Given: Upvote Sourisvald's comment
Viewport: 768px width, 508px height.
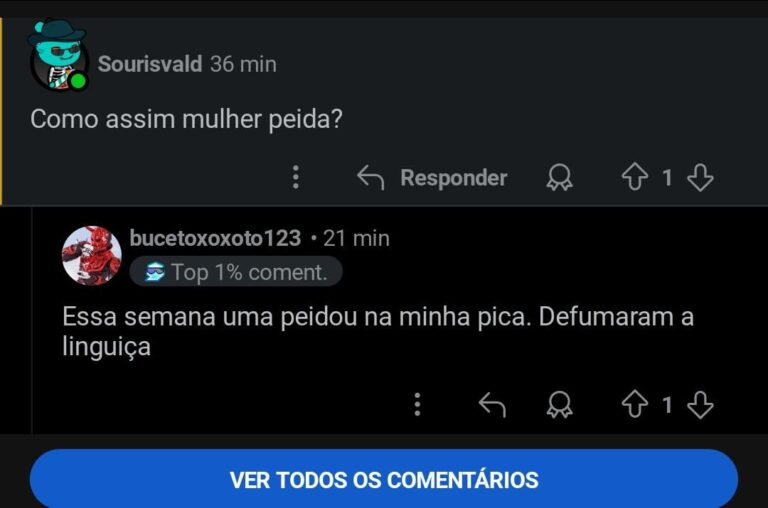Looking at the screenshot, I should [x=634, y=178].
